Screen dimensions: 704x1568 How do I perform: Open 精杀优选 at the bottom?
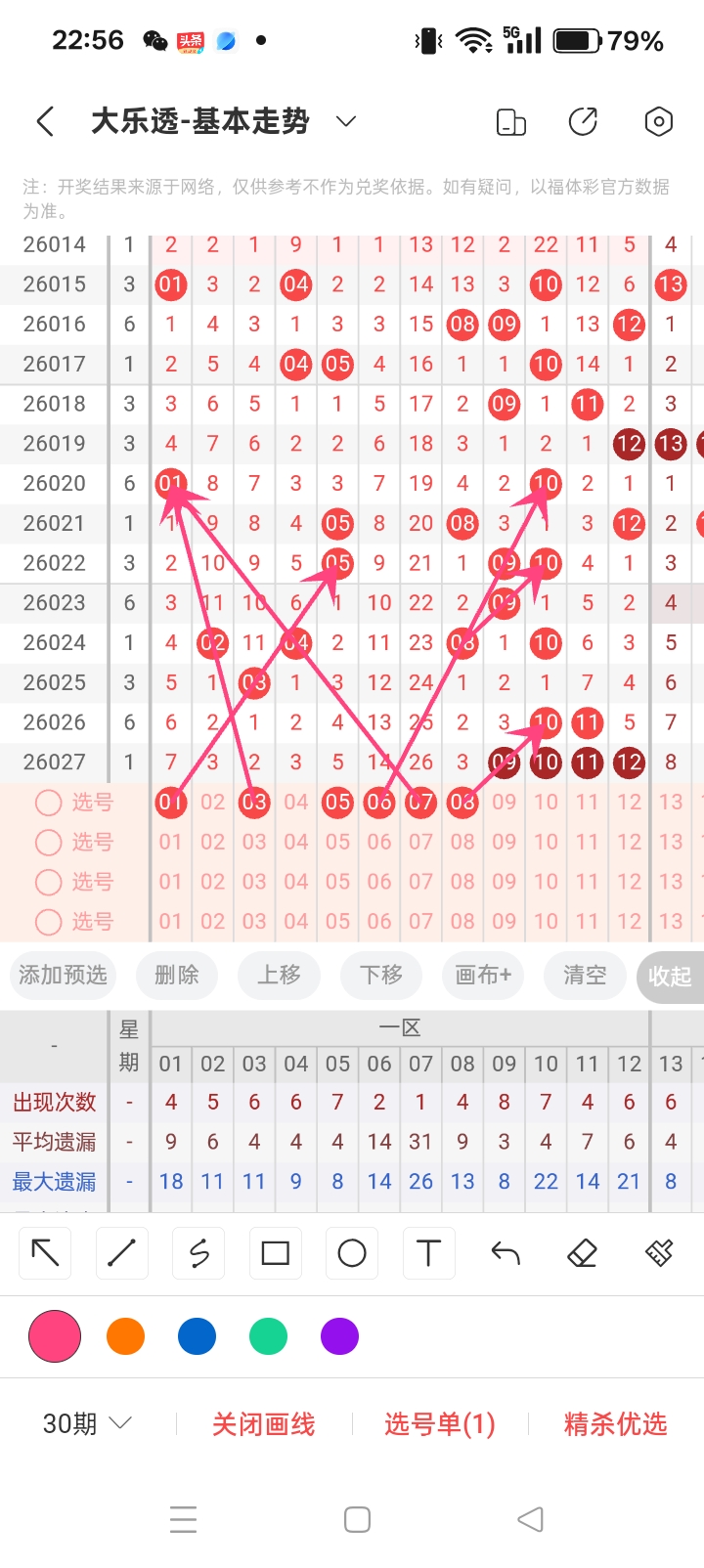(x=615, y=1423)
